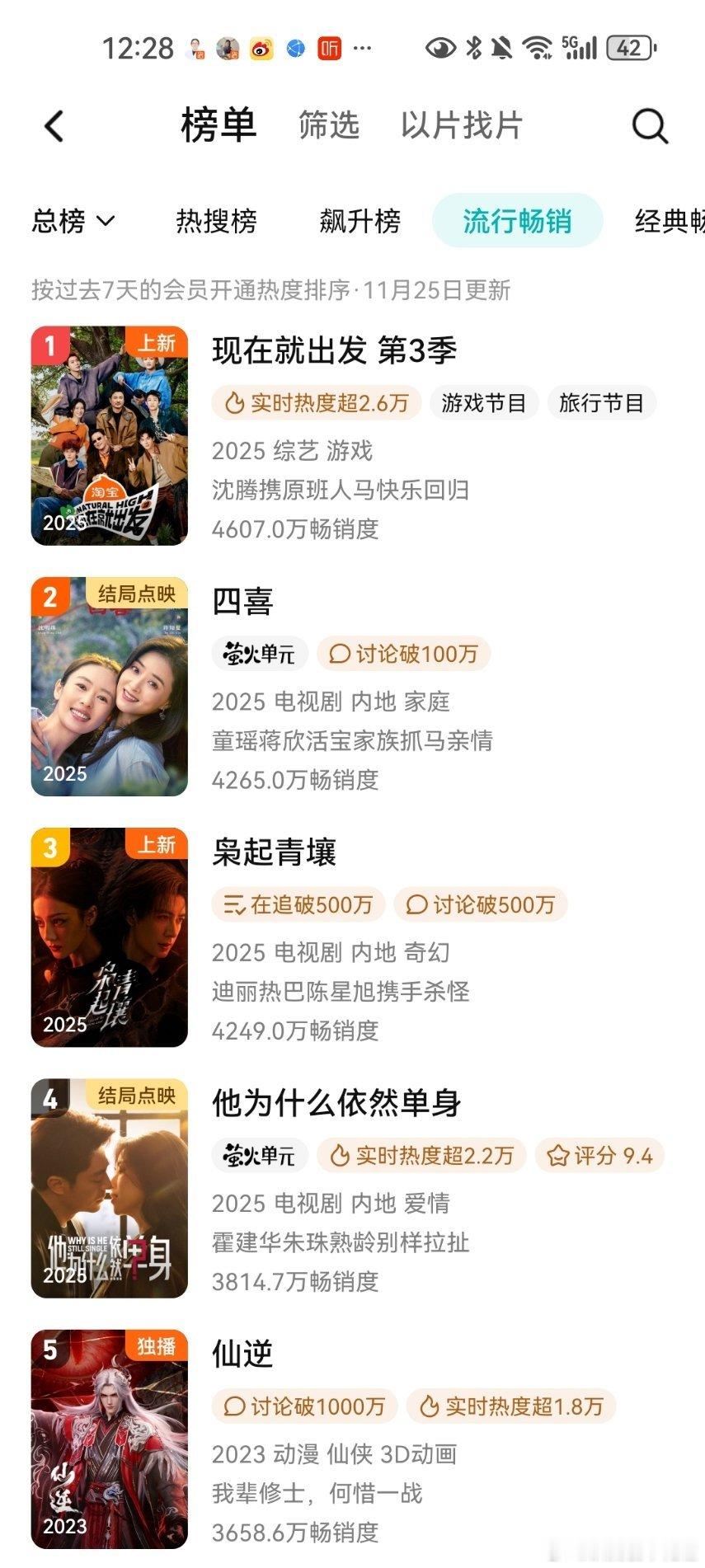Screen dimensions: 705x1568
Task: Tap the 游戏节目 tag button
Action: 484,402
